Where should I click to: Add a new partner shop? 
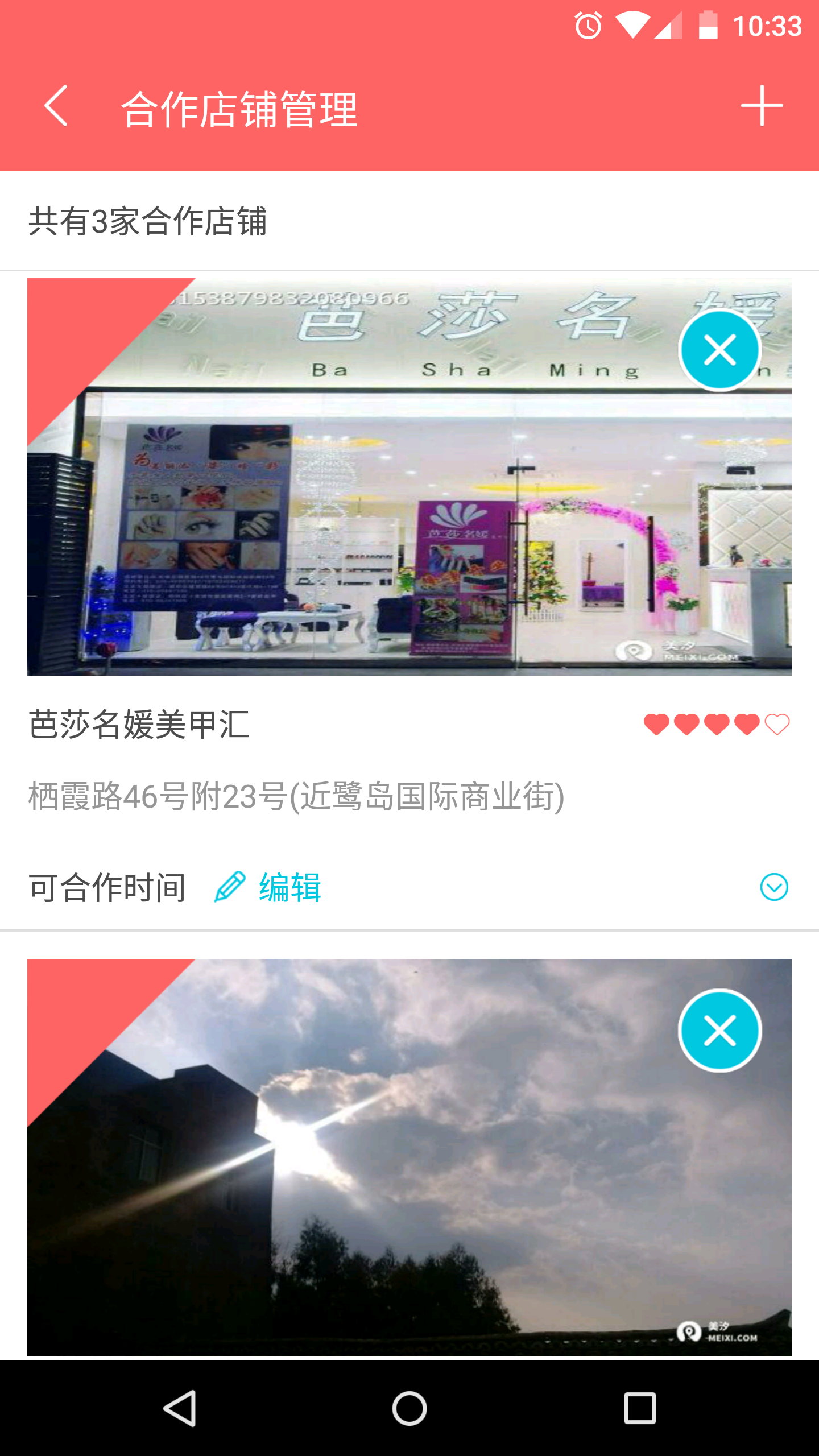(x=762, y=106)
